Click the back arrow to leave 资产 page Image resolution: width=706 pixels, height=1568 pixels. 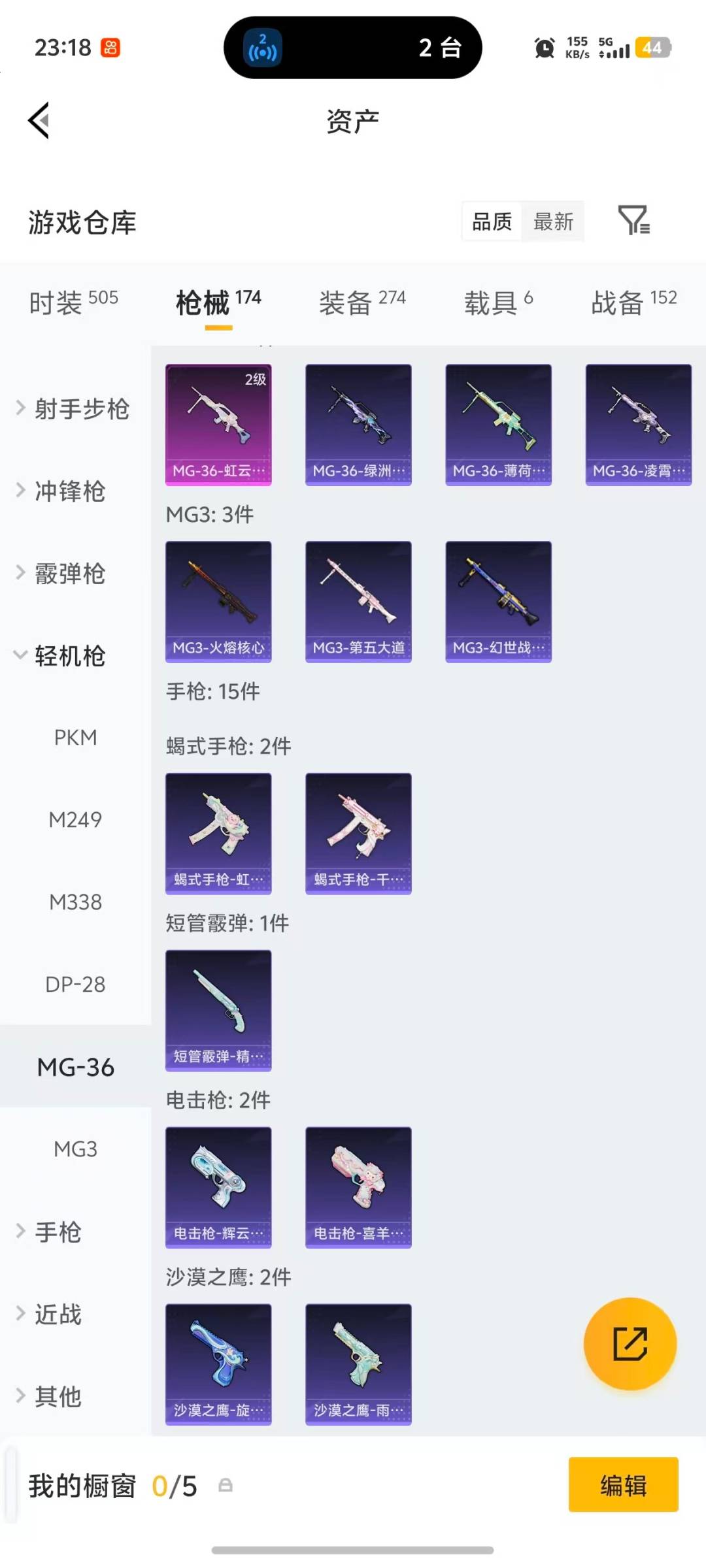[x=38, y=121]
